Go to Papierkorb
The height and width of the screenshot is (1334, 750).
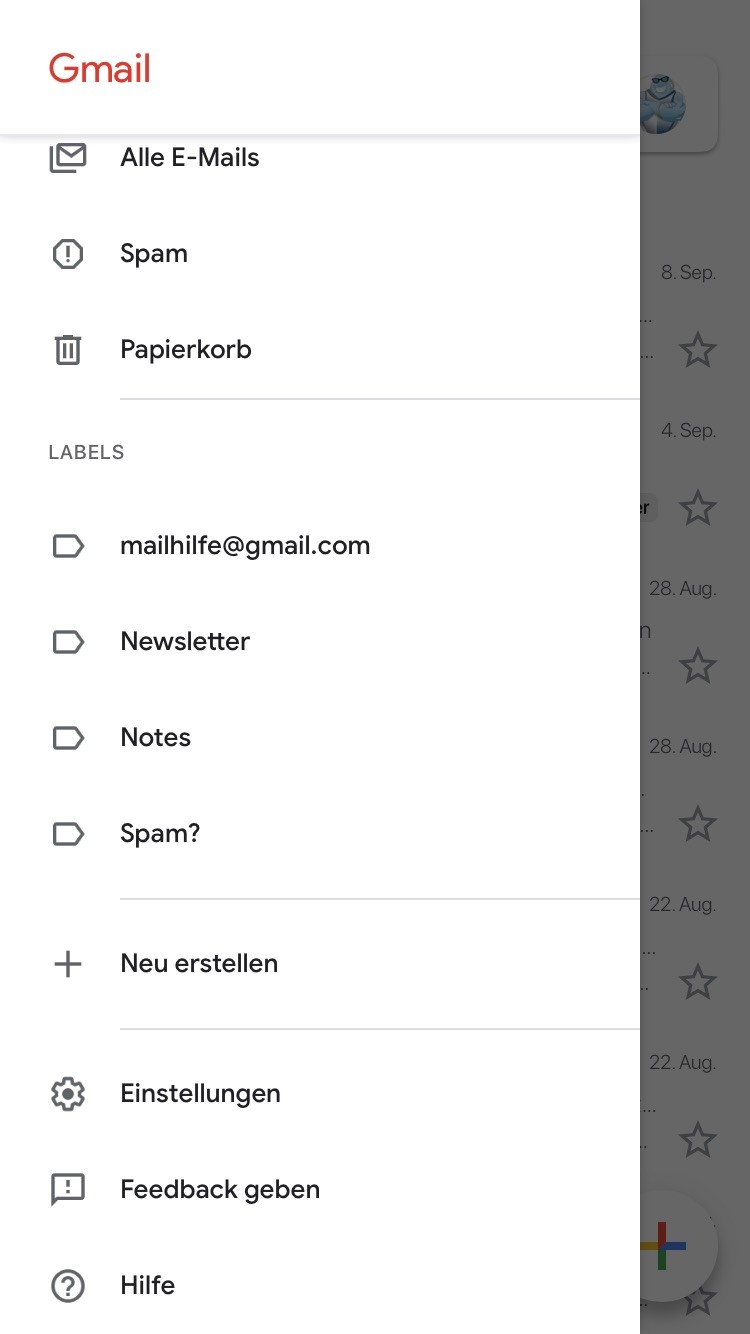pos(320,349)
